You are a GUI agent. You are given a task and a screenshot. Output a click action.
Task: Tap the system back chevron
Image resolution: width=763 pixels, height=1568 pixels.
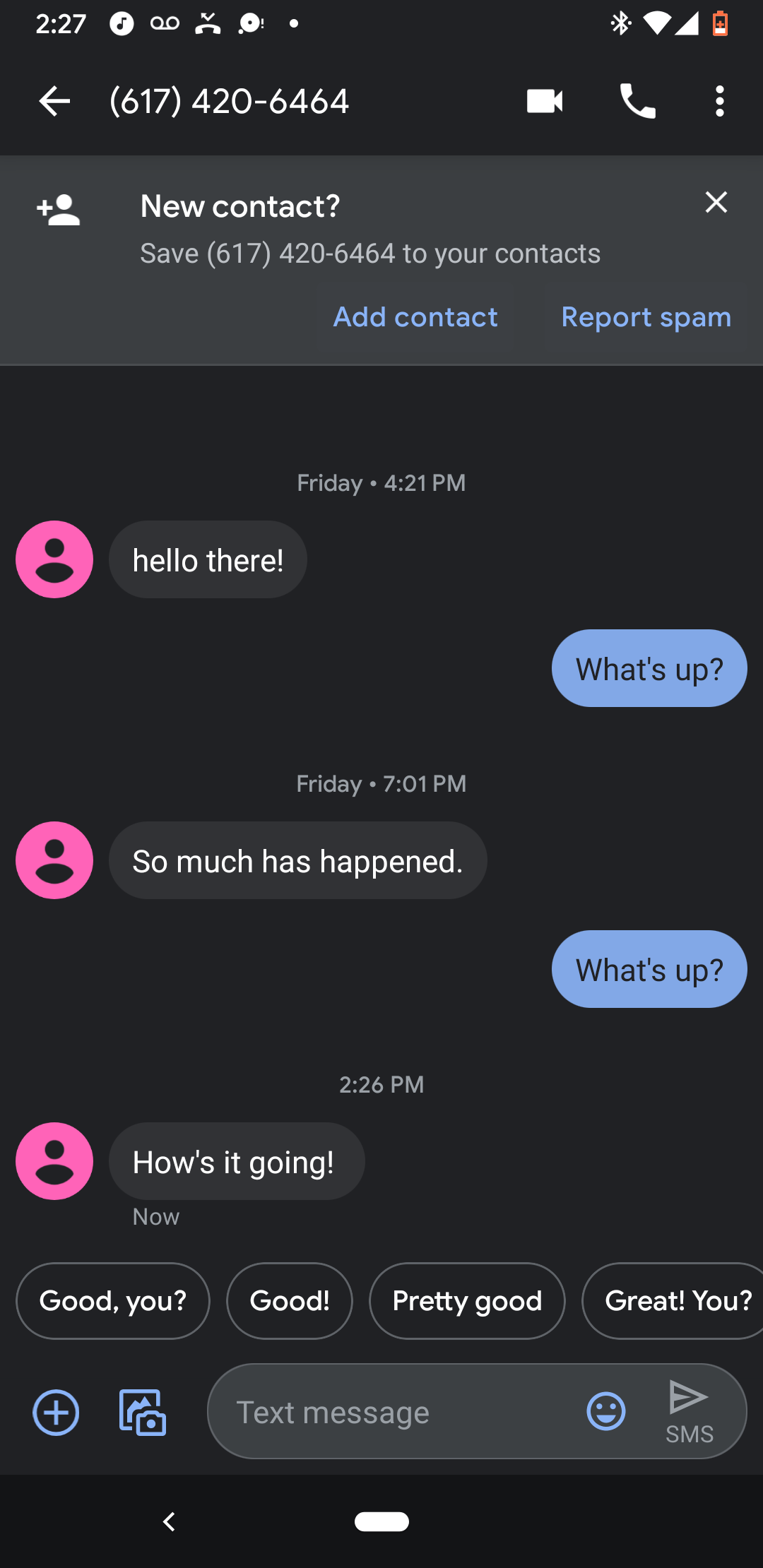coord(169,1521)
